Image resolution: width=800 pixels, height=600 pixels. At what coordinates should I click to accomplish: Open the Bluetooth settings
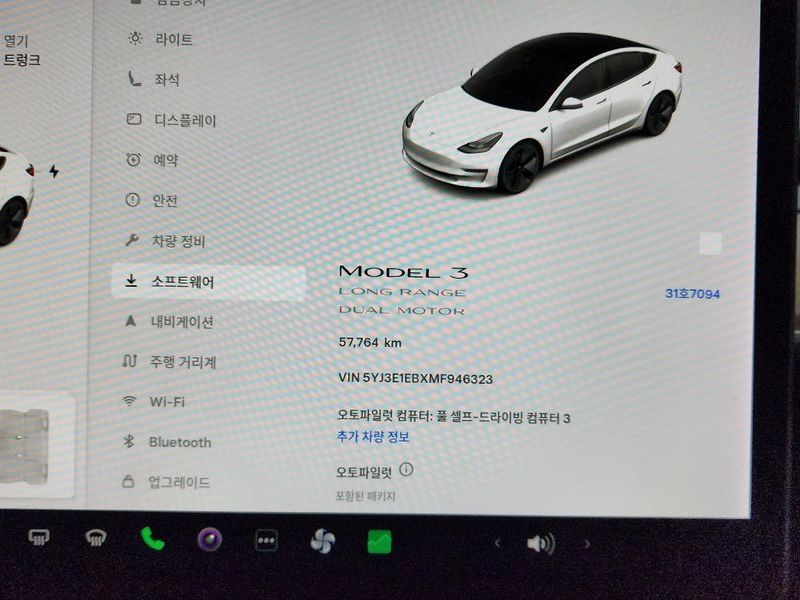click(x=180, y=442)
